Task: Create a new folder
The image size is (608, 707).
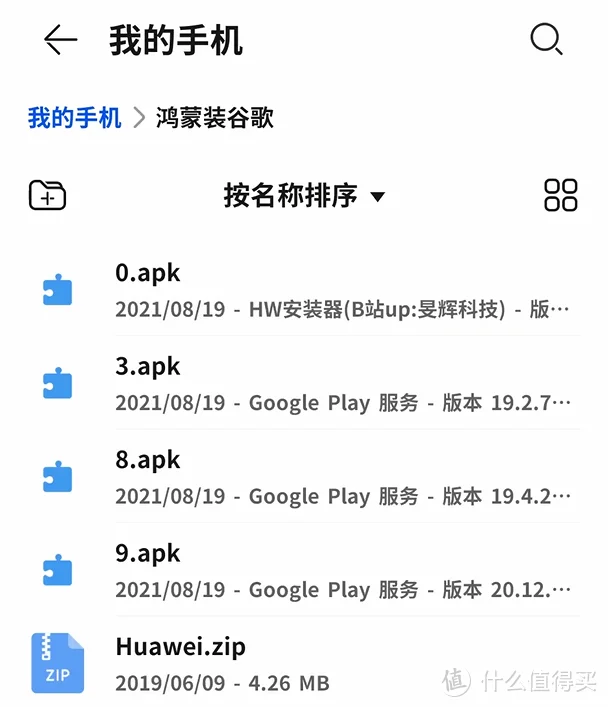Action: [x=47, y=195]
